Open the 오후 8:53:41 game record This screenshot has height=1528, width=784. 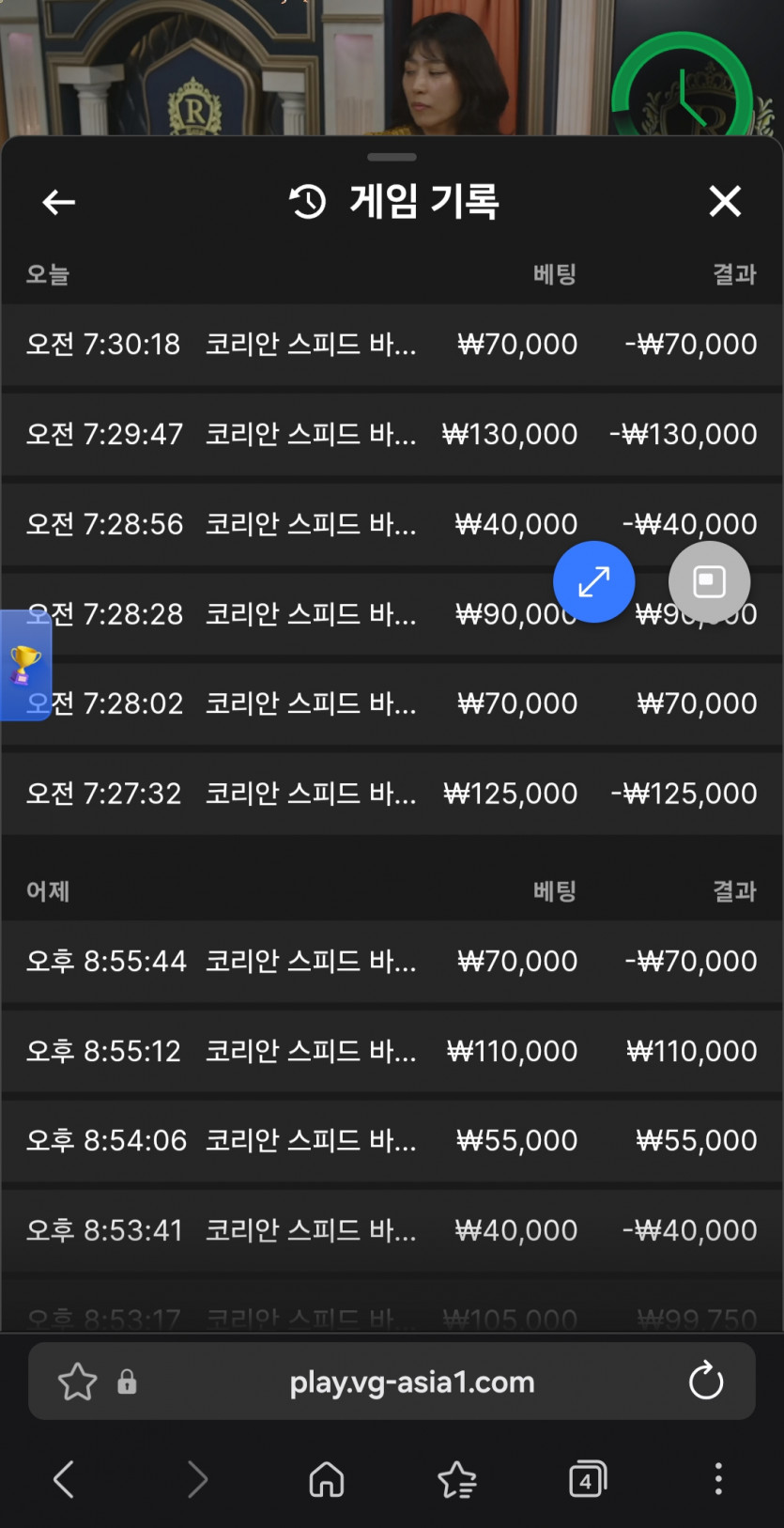(392, 1230)
